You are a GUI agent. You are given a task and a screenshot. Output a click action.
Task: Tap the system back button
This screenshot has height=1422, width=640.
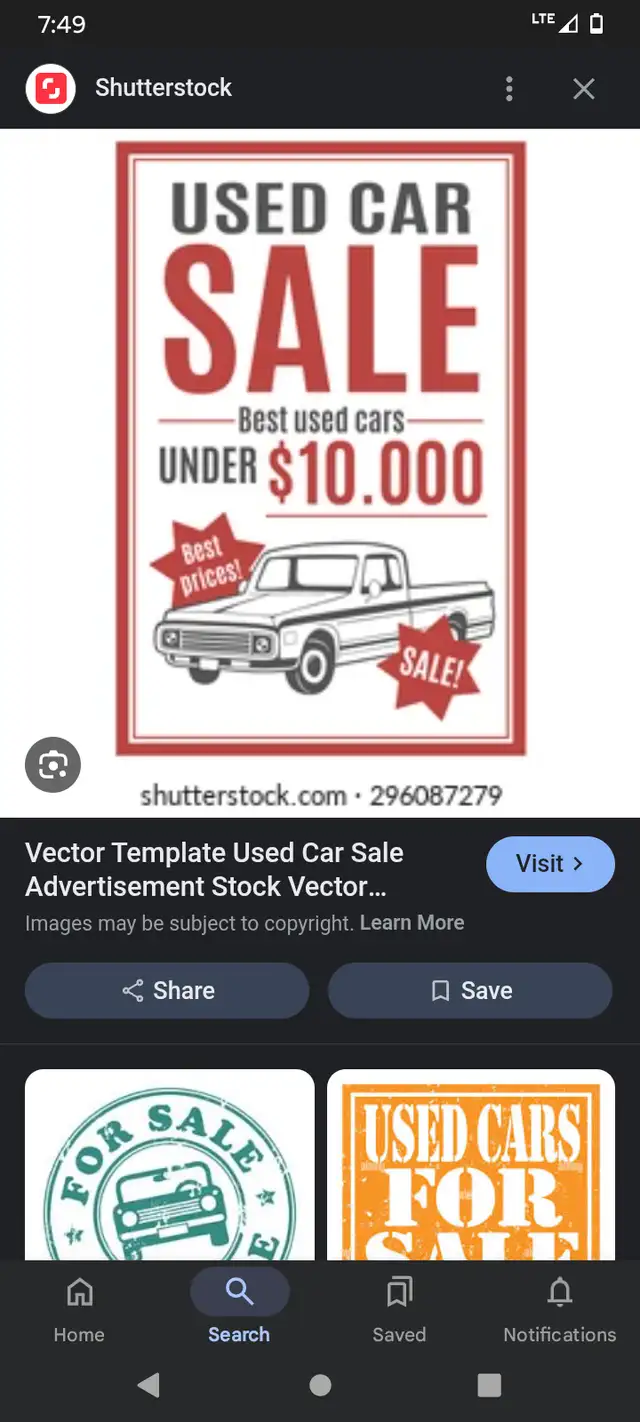[149, 1385]
